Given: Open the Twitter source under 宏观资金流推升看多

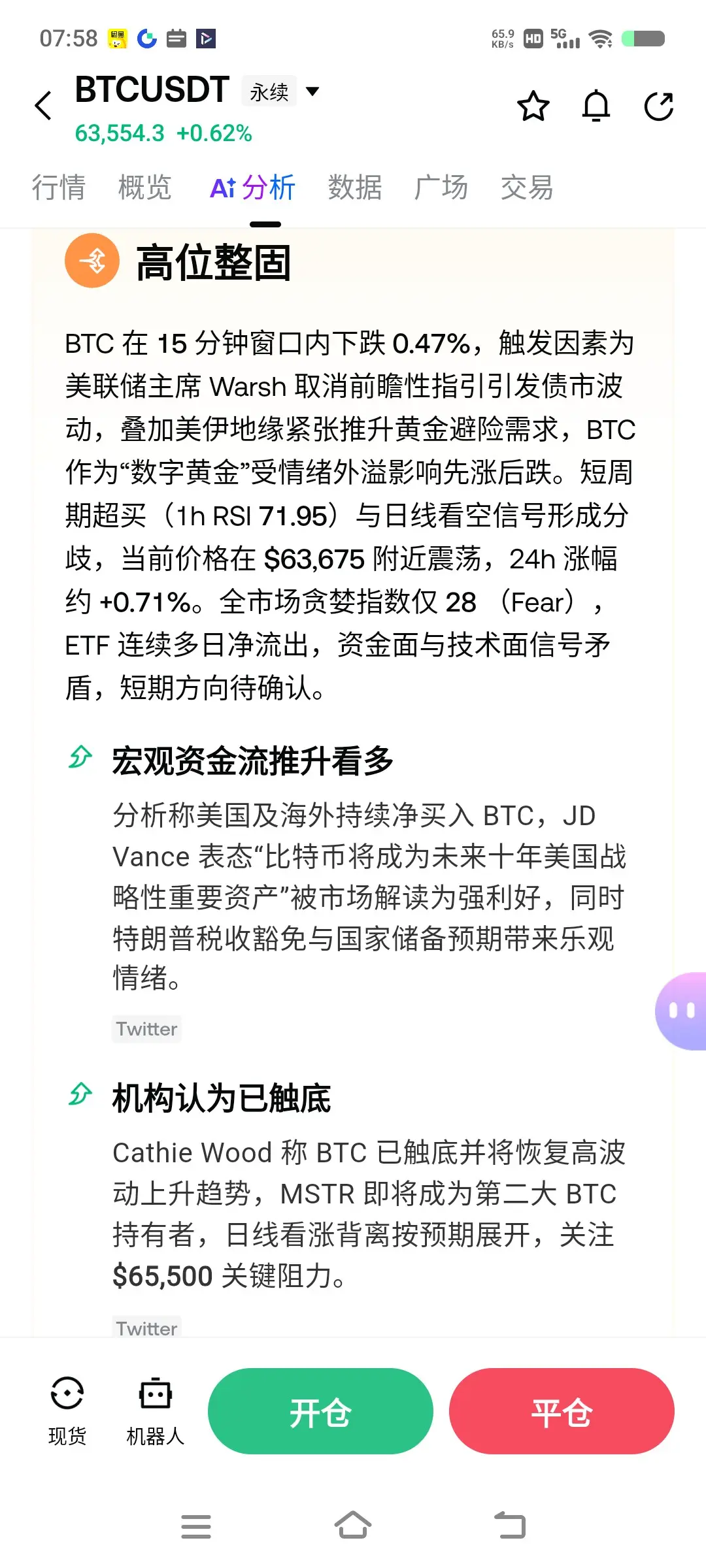Looking at the screenshot, I should [146, 1029].
